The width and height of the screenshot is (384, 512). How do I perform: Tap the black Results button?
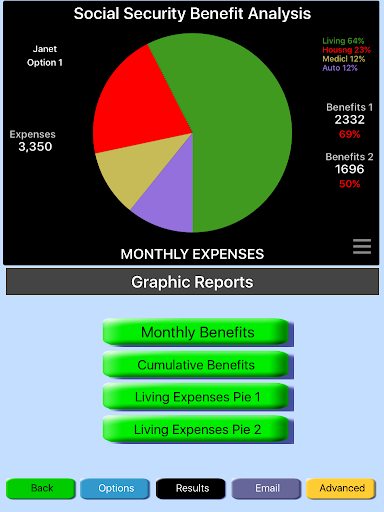coord(191,488)
